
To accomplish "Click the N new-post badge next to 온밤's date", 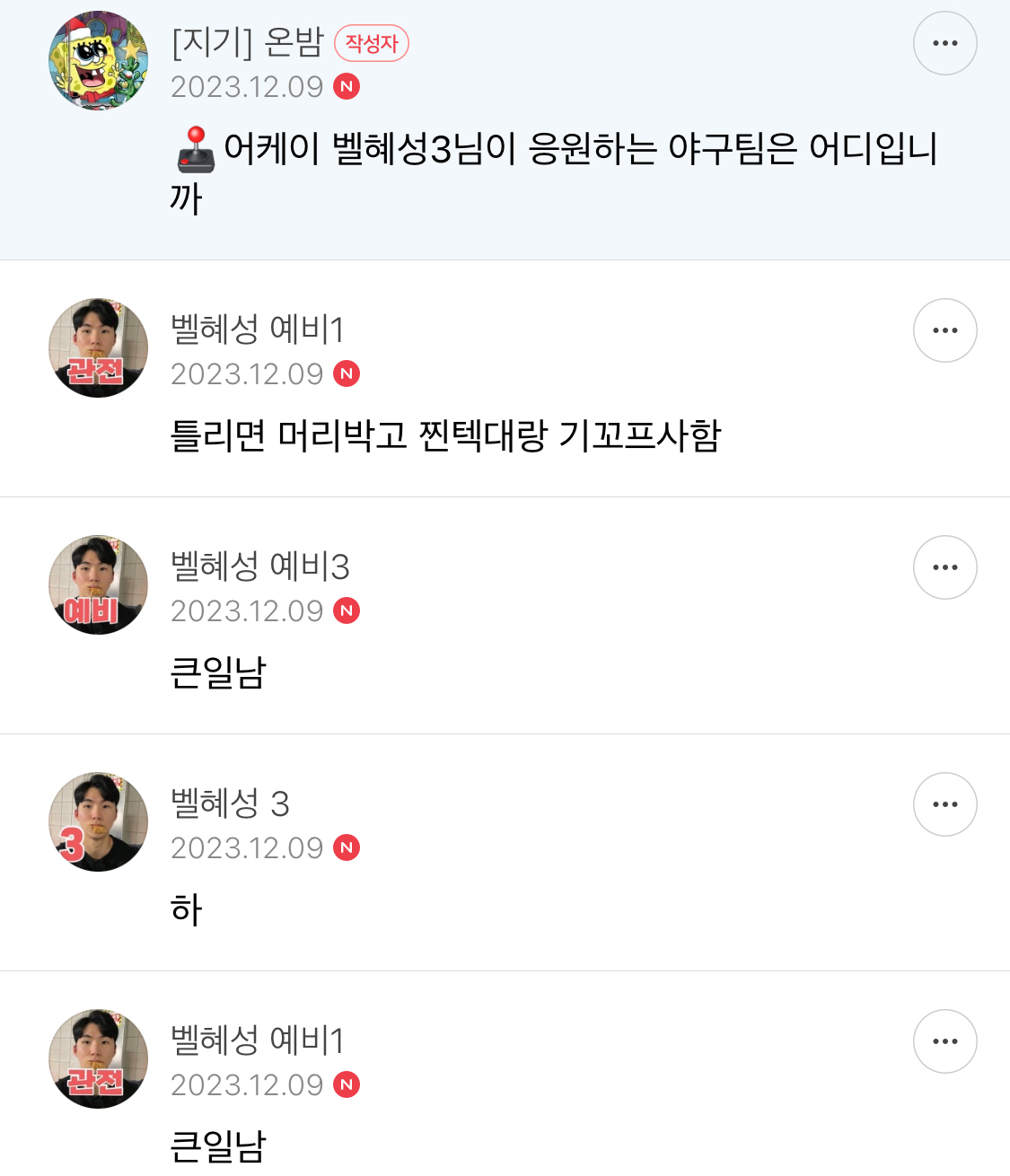I will (349, 86).
